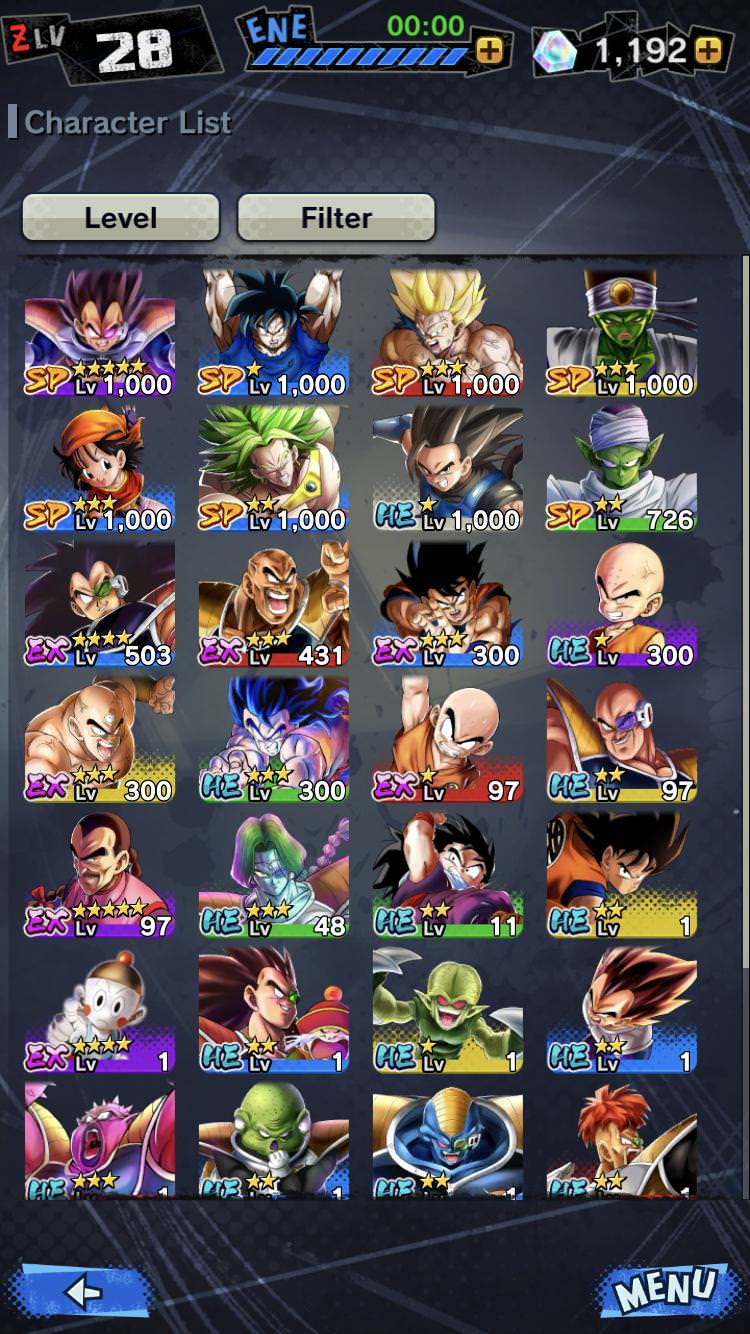Open EX Chiaotzu at Lv 1
The width and height of the screenshot is (750, 1334).
click(x=100, y=1011)
